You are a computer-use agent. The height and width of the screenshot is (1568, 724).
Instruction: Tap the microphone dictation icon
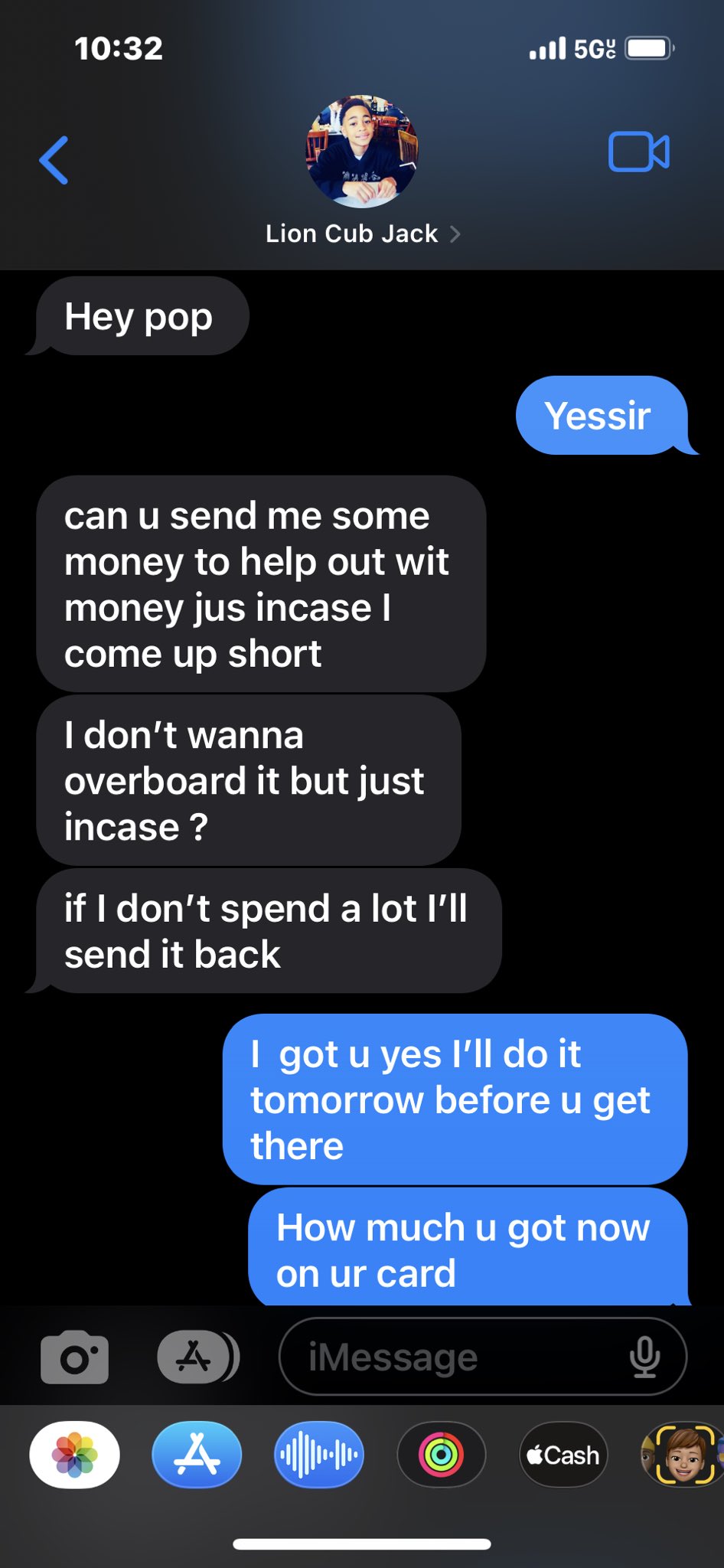click(x=644, y=1357)
